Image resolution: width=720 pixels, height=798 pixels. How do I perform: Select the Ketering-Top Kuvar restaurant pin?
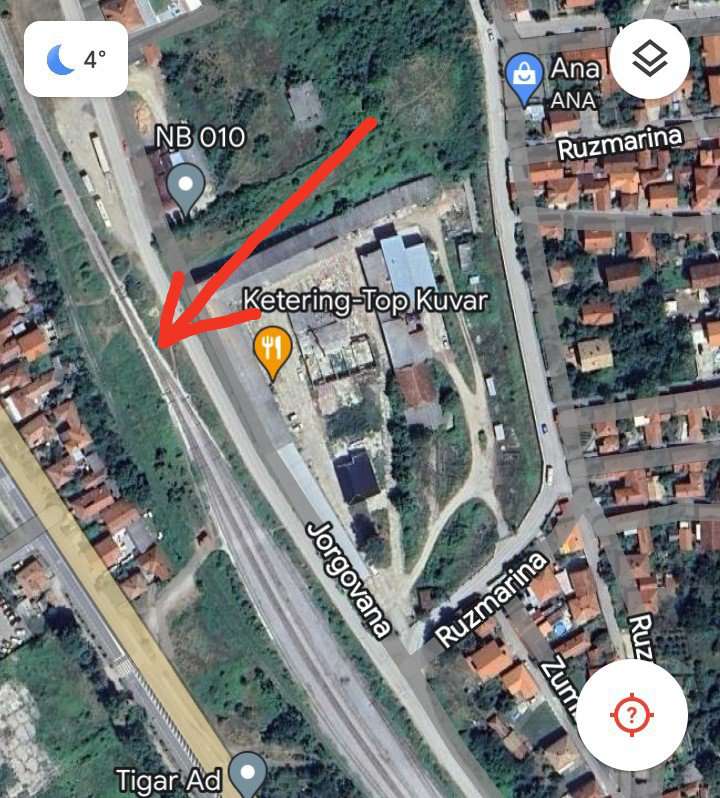point(272,350)
